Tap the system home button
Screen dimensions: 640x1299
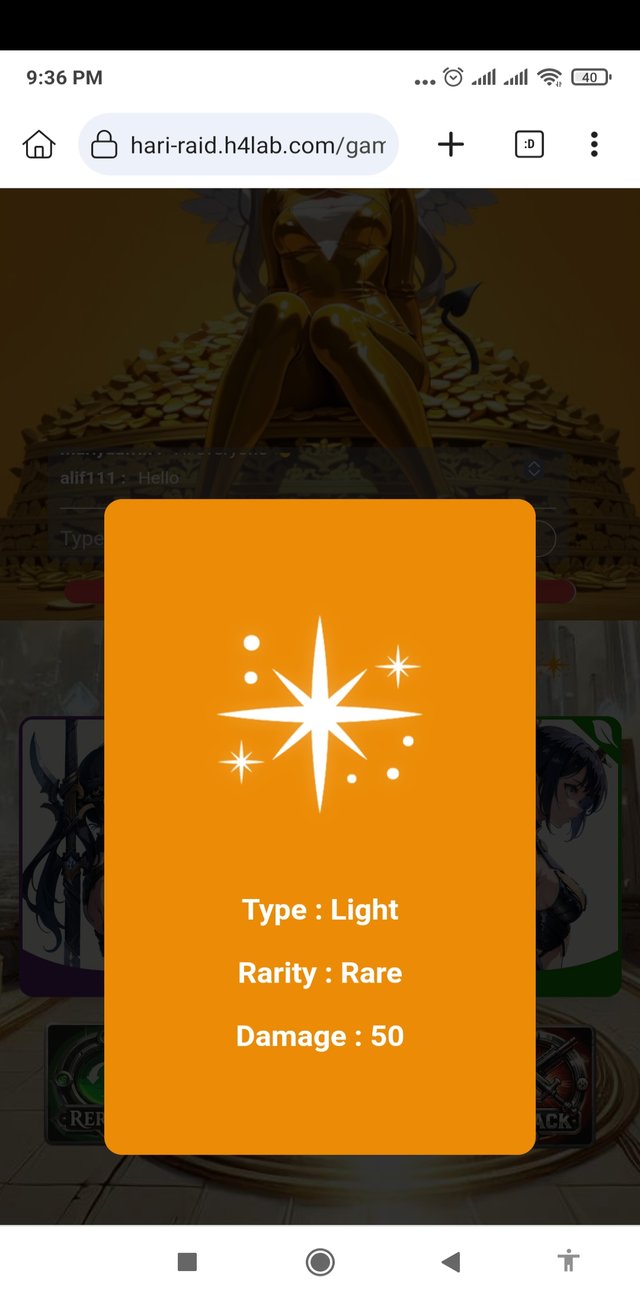click(x=320, y=1262)
